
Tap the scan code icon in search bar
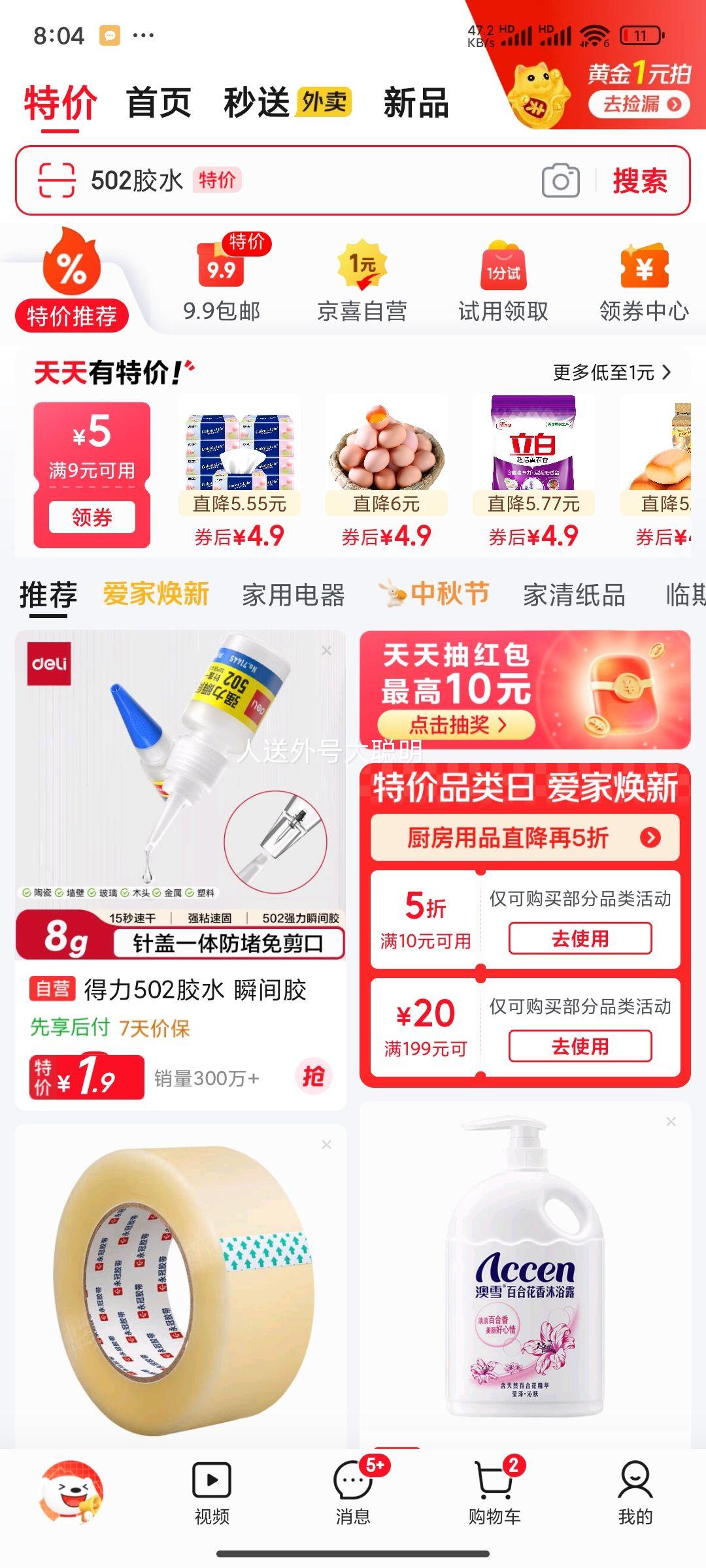click(56, 180)
